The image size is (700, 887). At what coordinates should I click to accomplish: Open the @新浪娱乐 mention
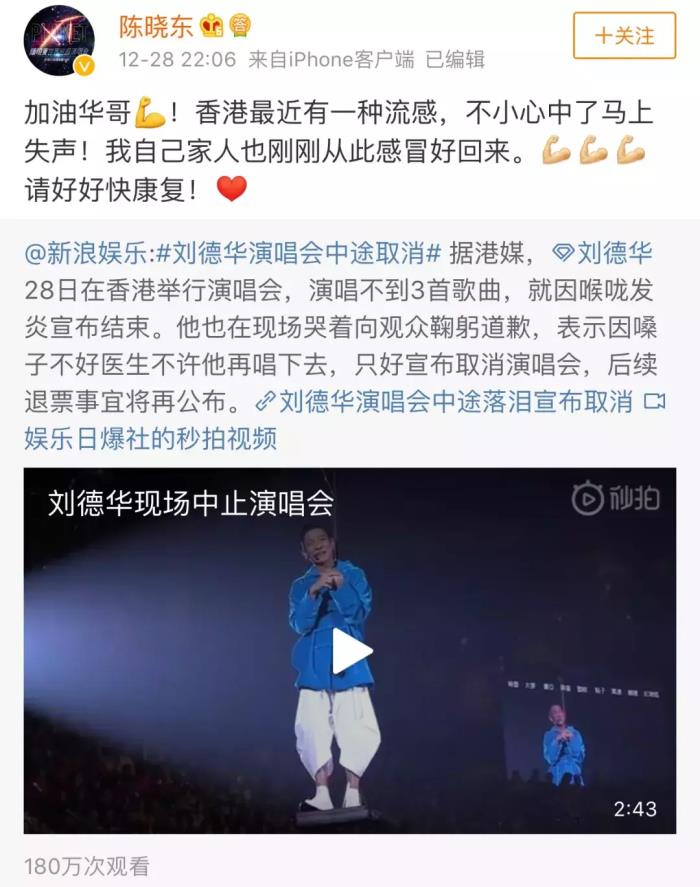(x=88, y=250)
